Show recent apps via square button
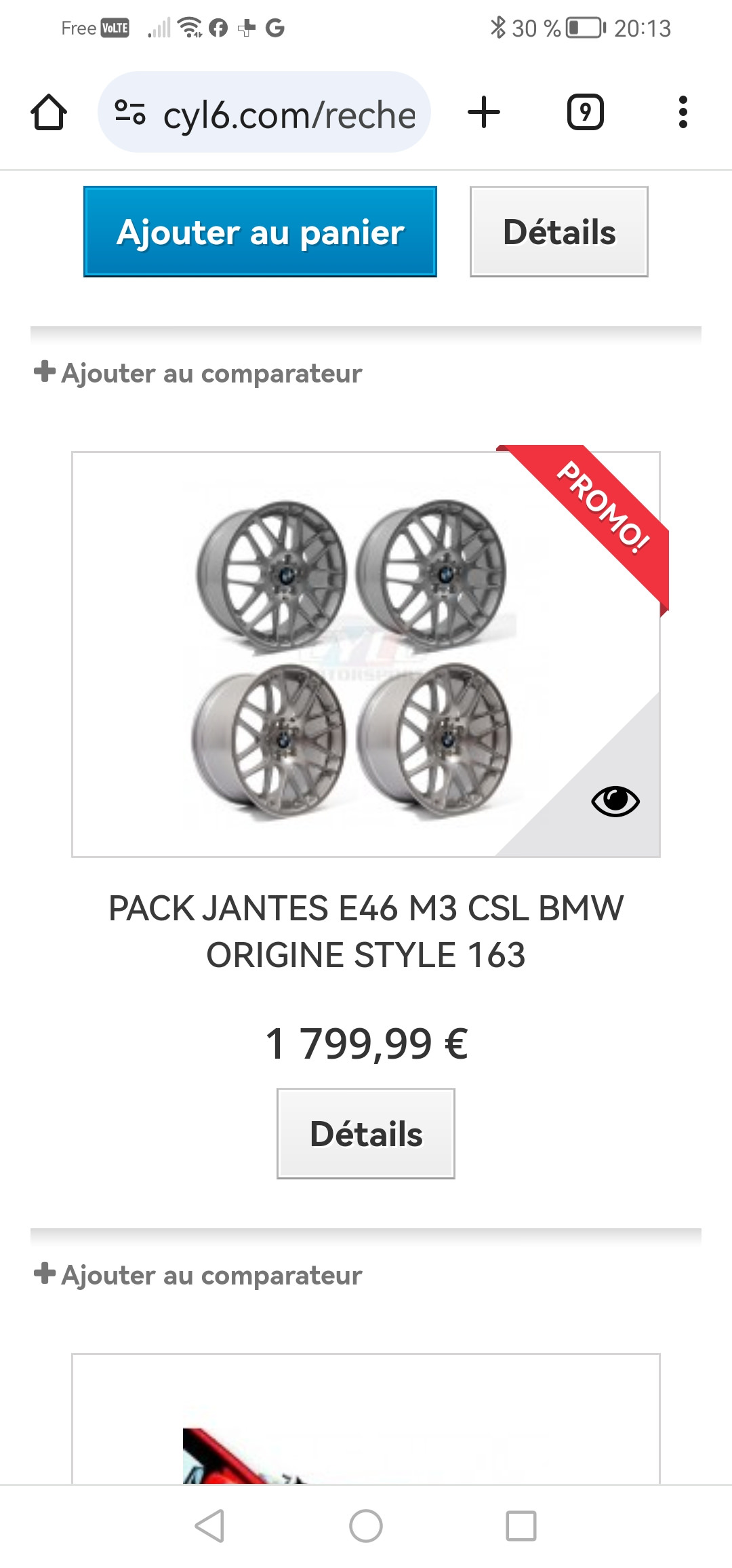Image resolution: width=732 pixels, height=1568 pixels. [x=521, y=1526]
